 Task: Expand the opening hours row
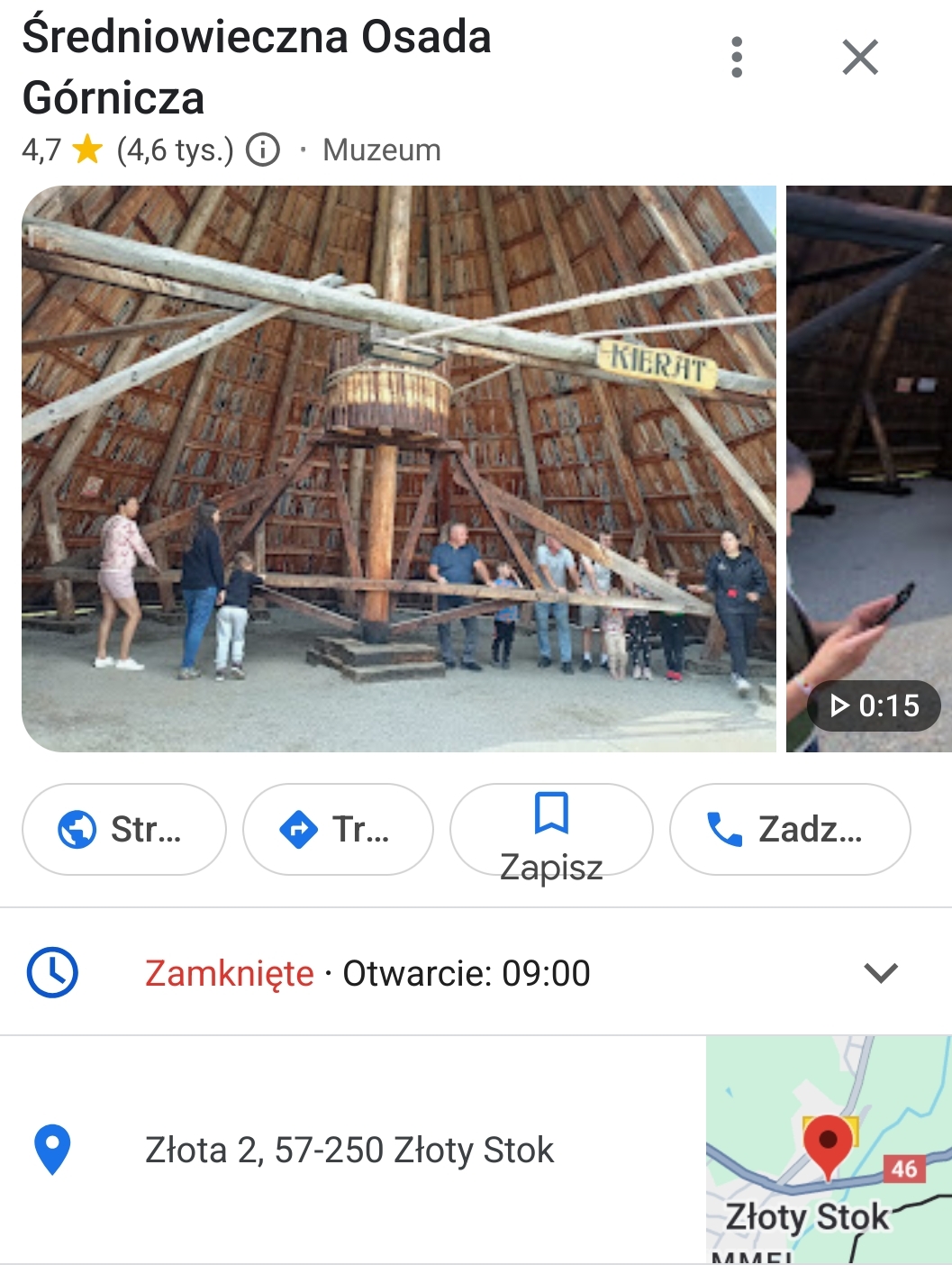[880, 972]
